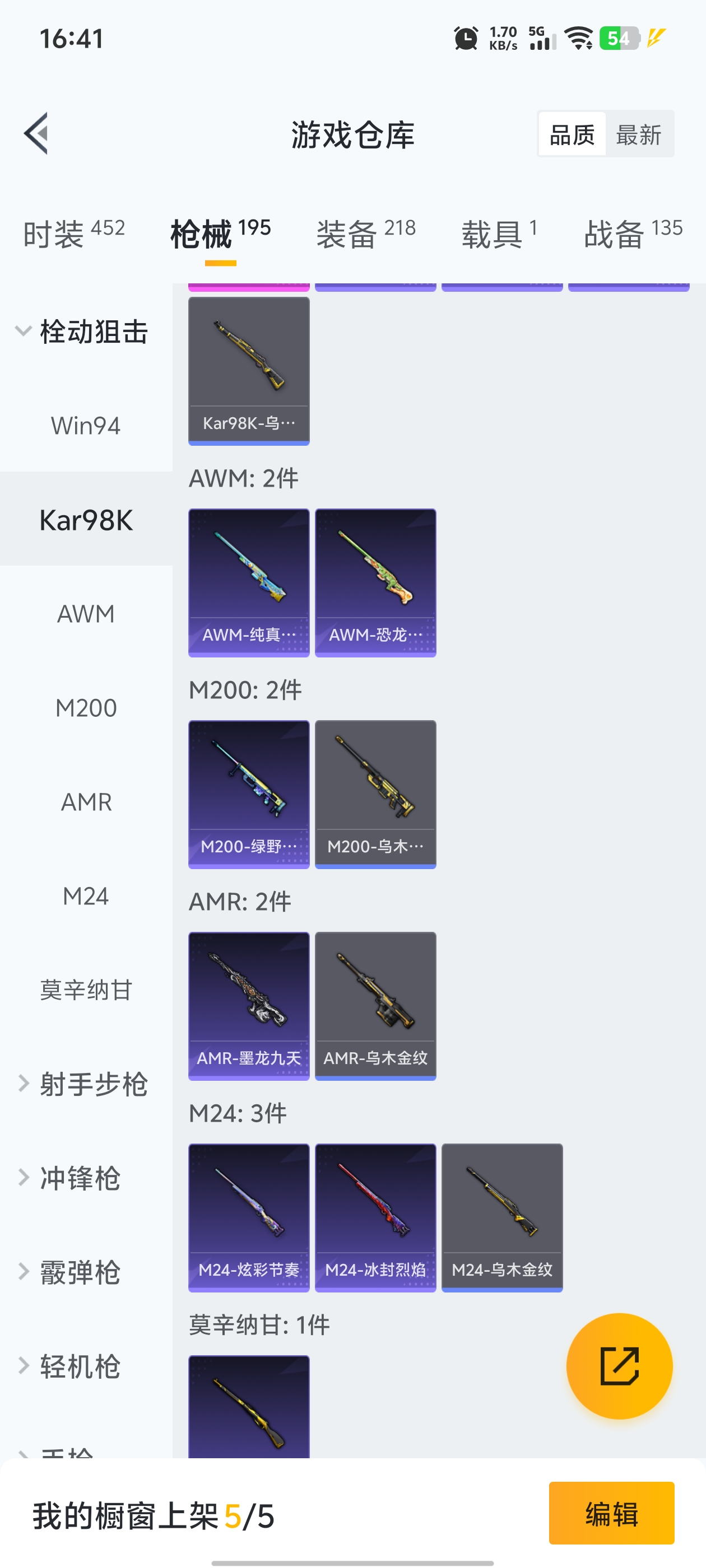Tap the orange share floating button

pos(619,1366)
